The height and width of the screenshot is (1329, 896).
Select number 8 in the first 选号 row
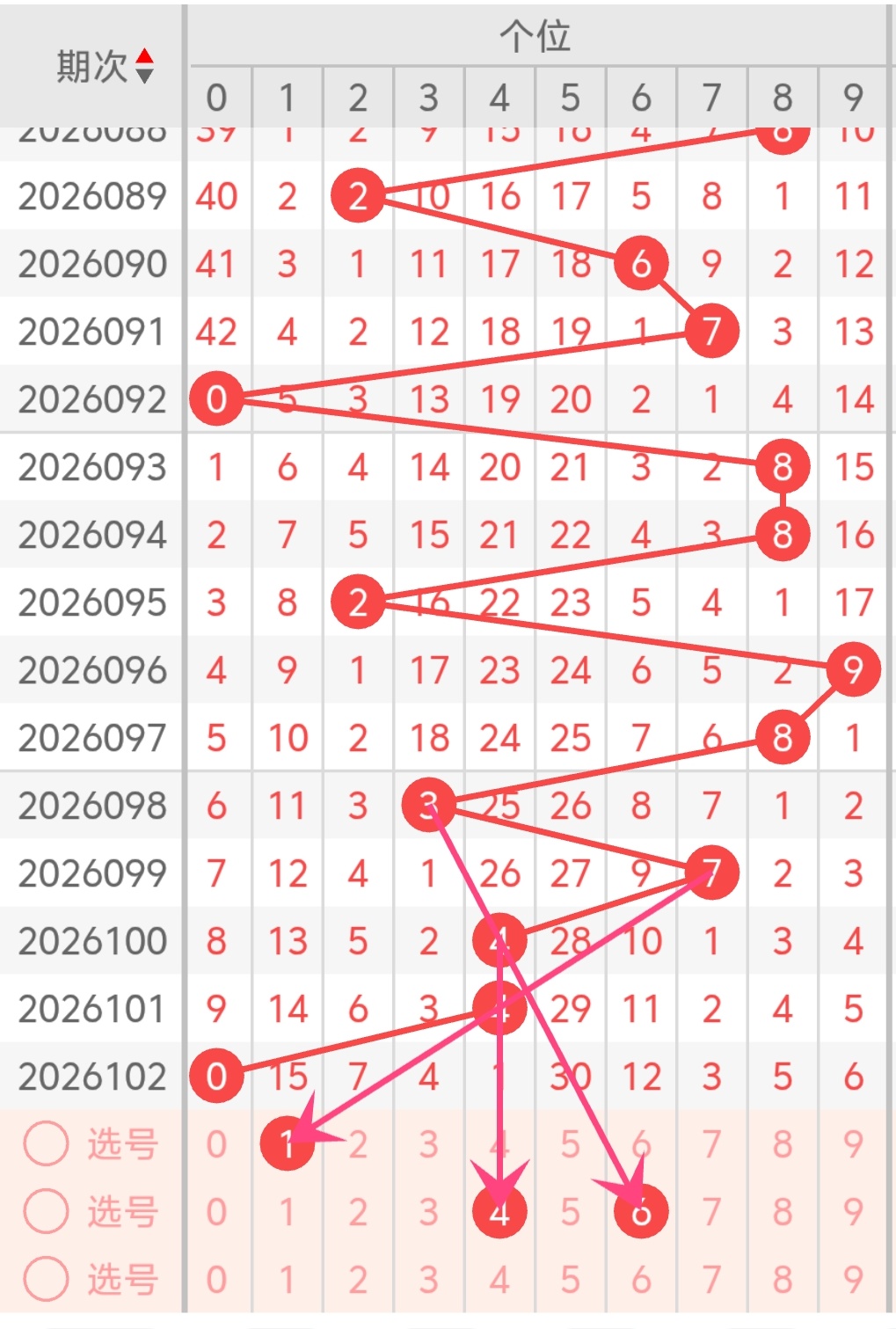click(x=782, y=1143)
